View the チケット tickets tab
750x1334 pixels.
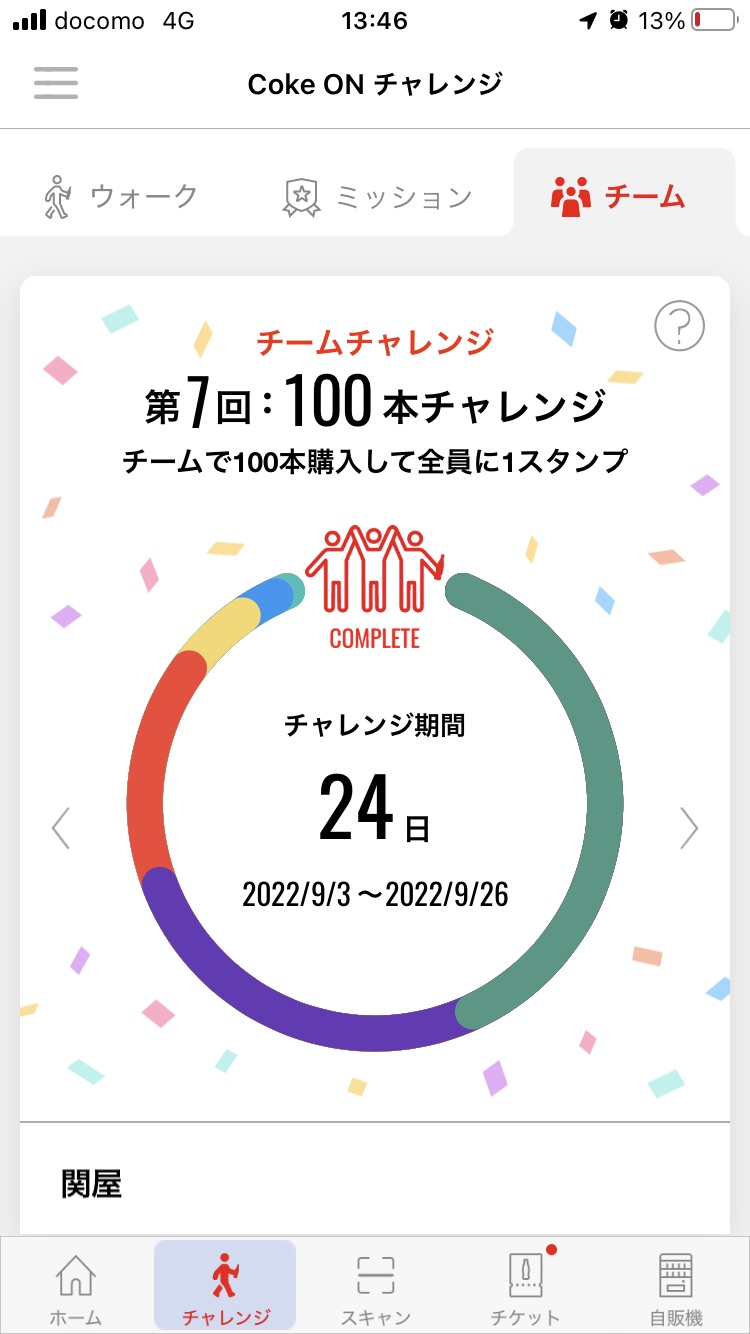(x=525, y=1286)
